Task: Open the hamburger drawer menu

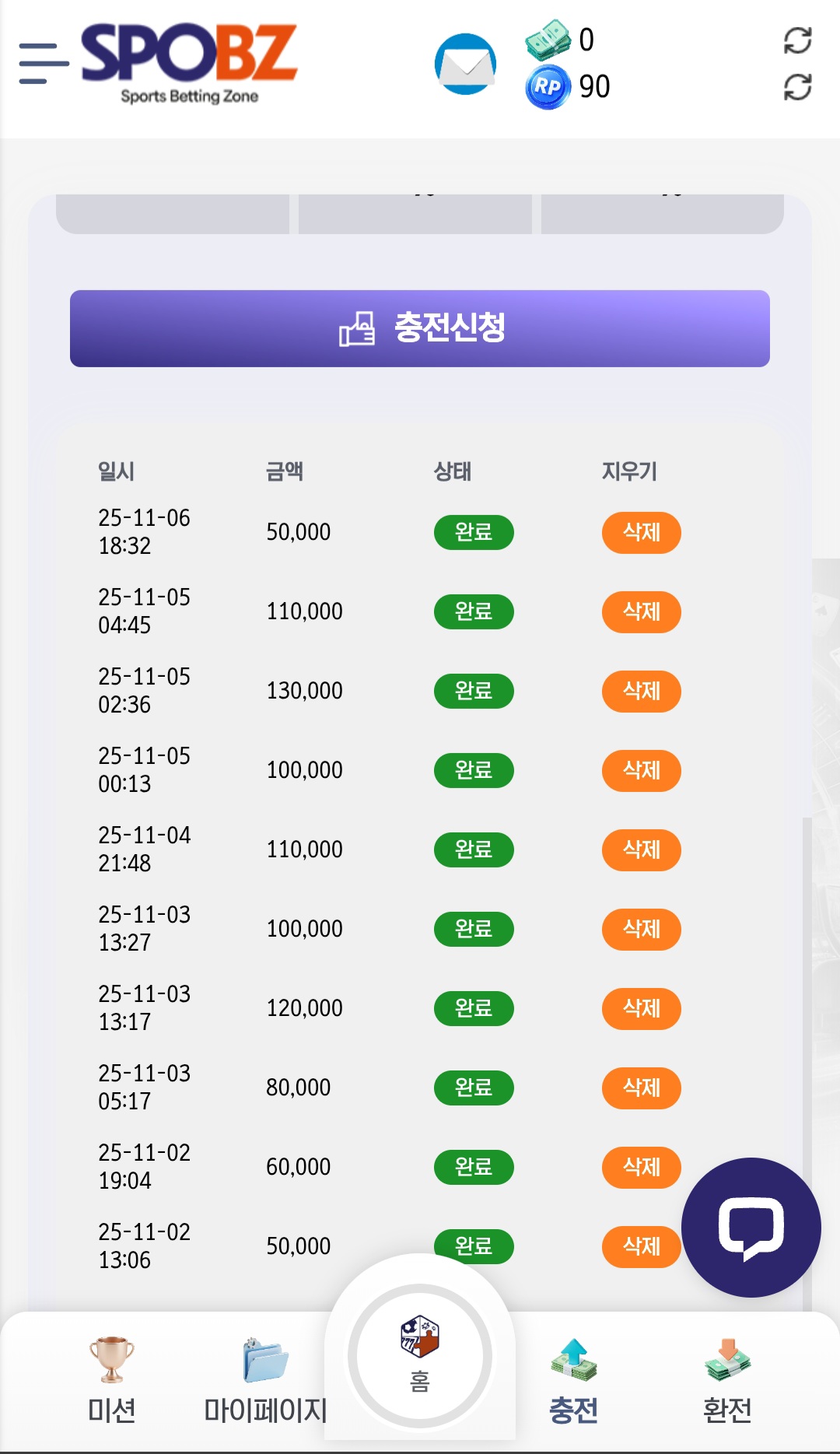Action: [x=44, y=64]
